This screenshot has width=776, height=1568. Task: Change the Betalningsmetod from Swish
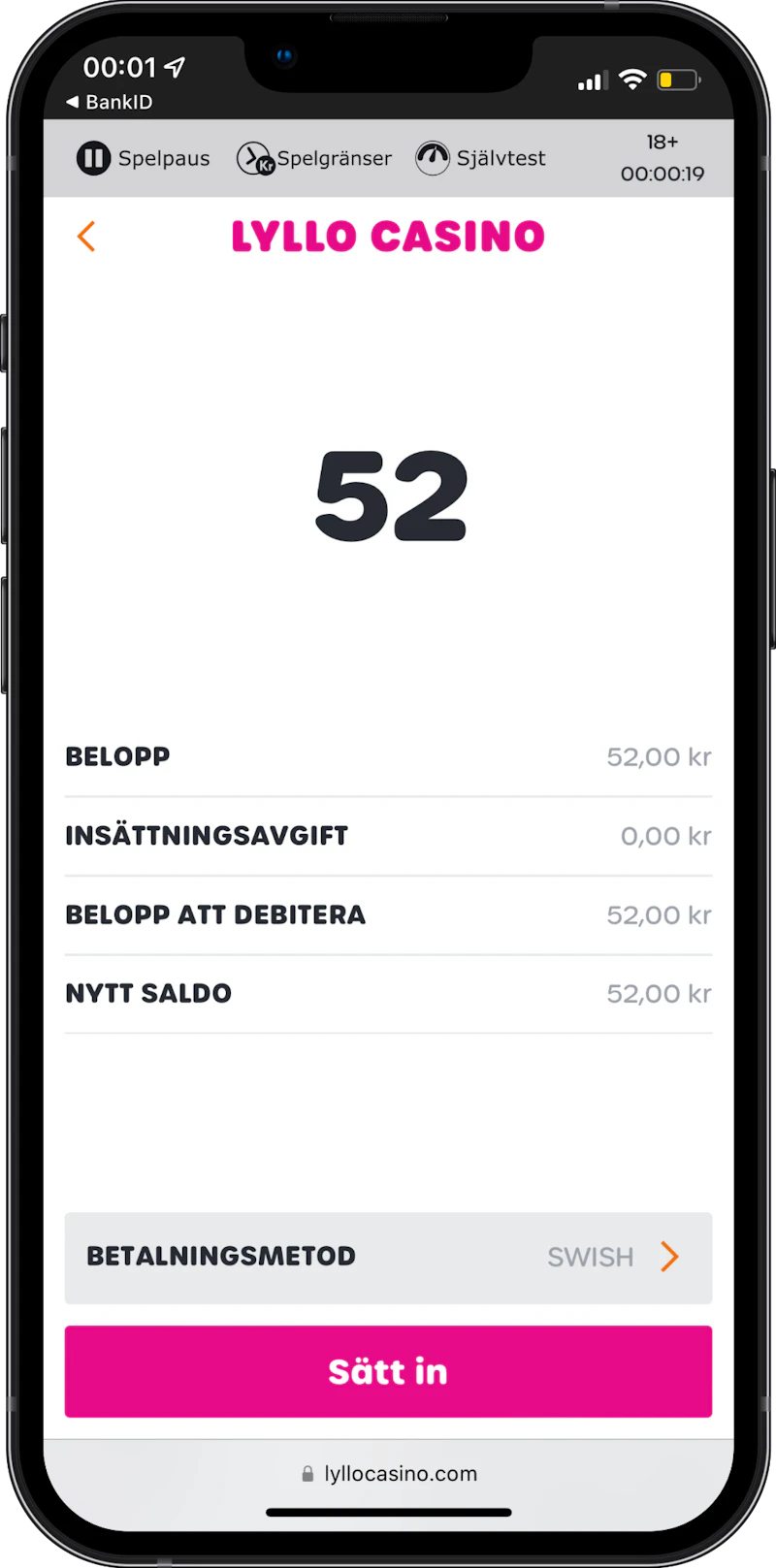[x=388, y=1258]
